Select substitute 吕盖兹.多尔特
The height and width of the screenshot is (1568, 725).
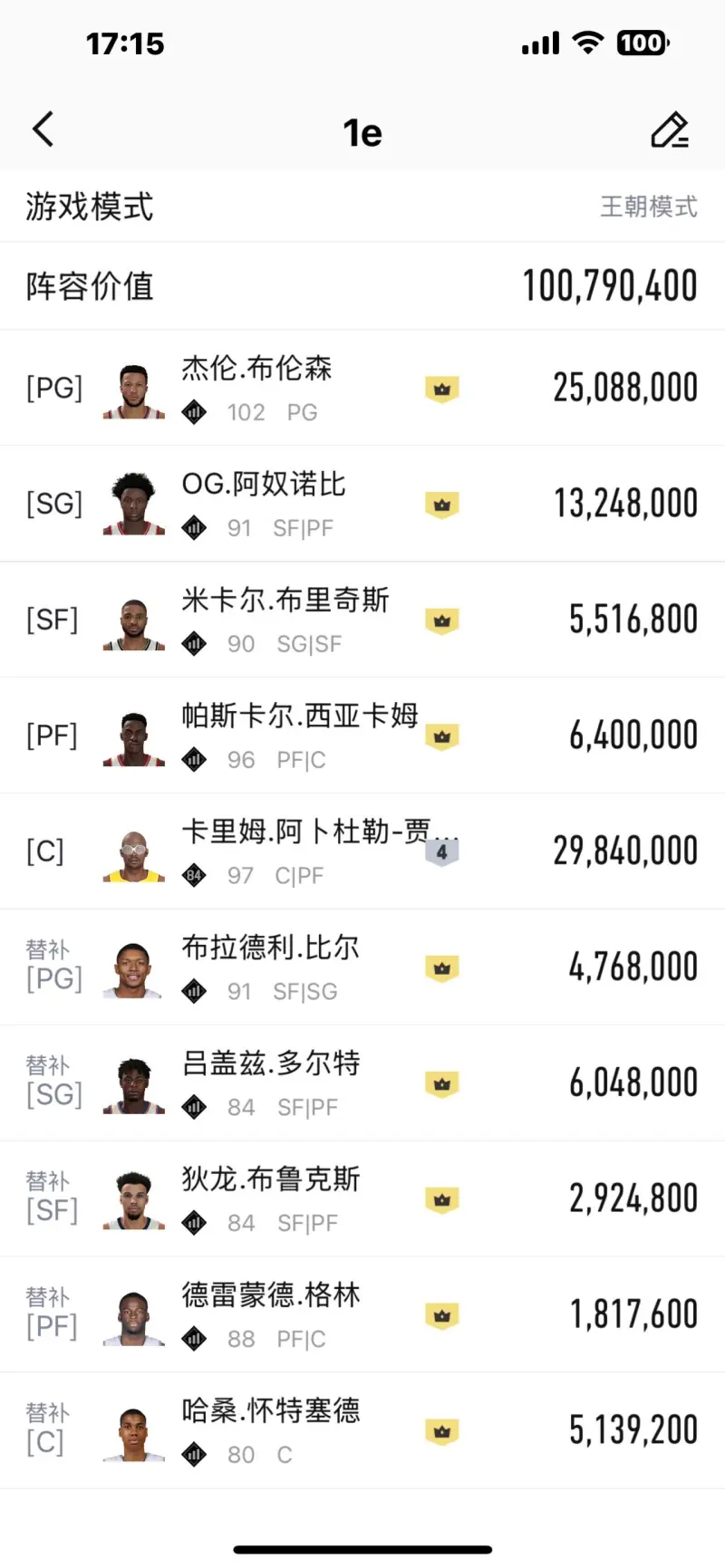362,1083
